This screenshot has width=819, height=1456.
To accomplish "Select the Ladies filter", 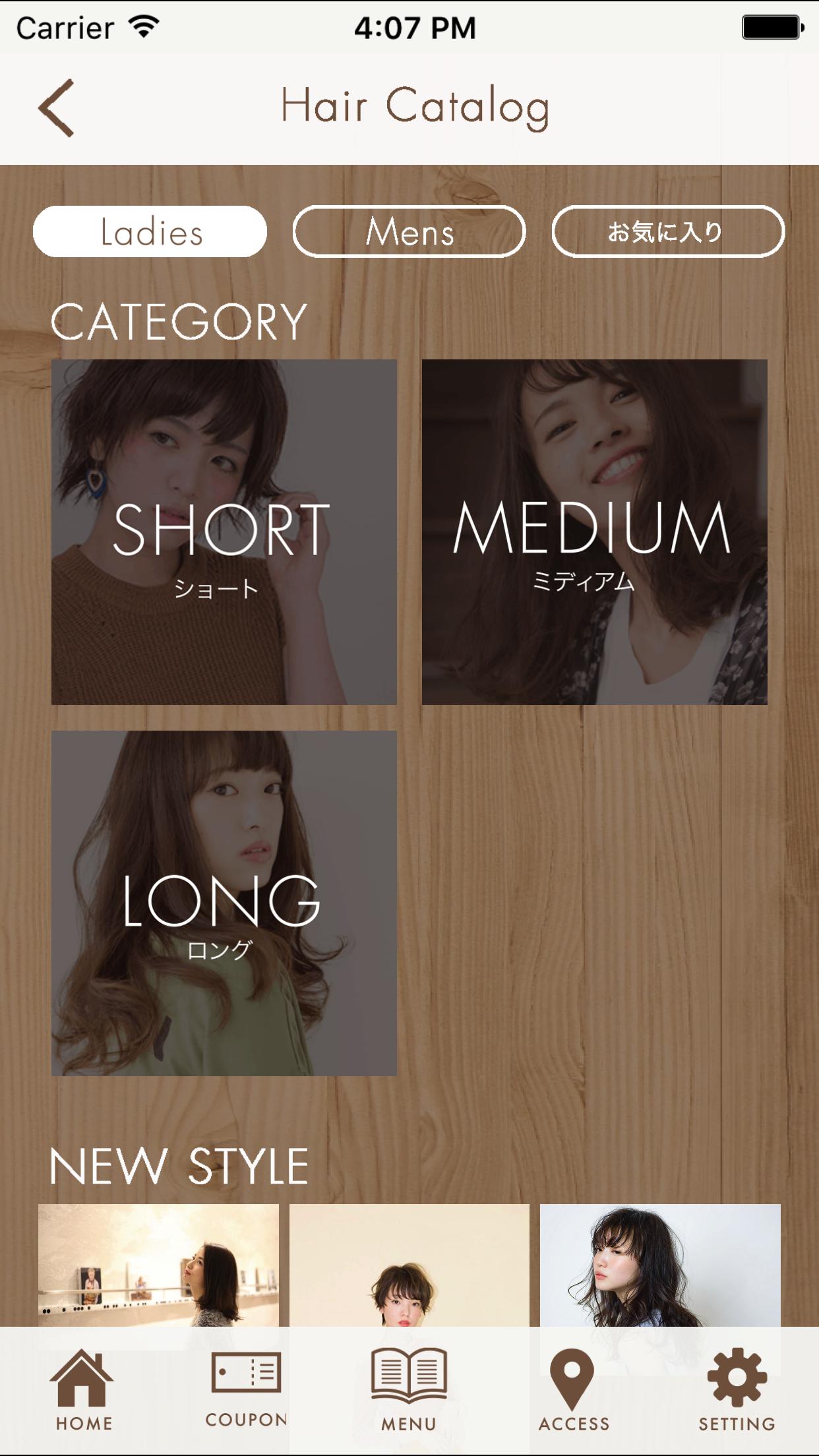I will [x=150, y=231].
